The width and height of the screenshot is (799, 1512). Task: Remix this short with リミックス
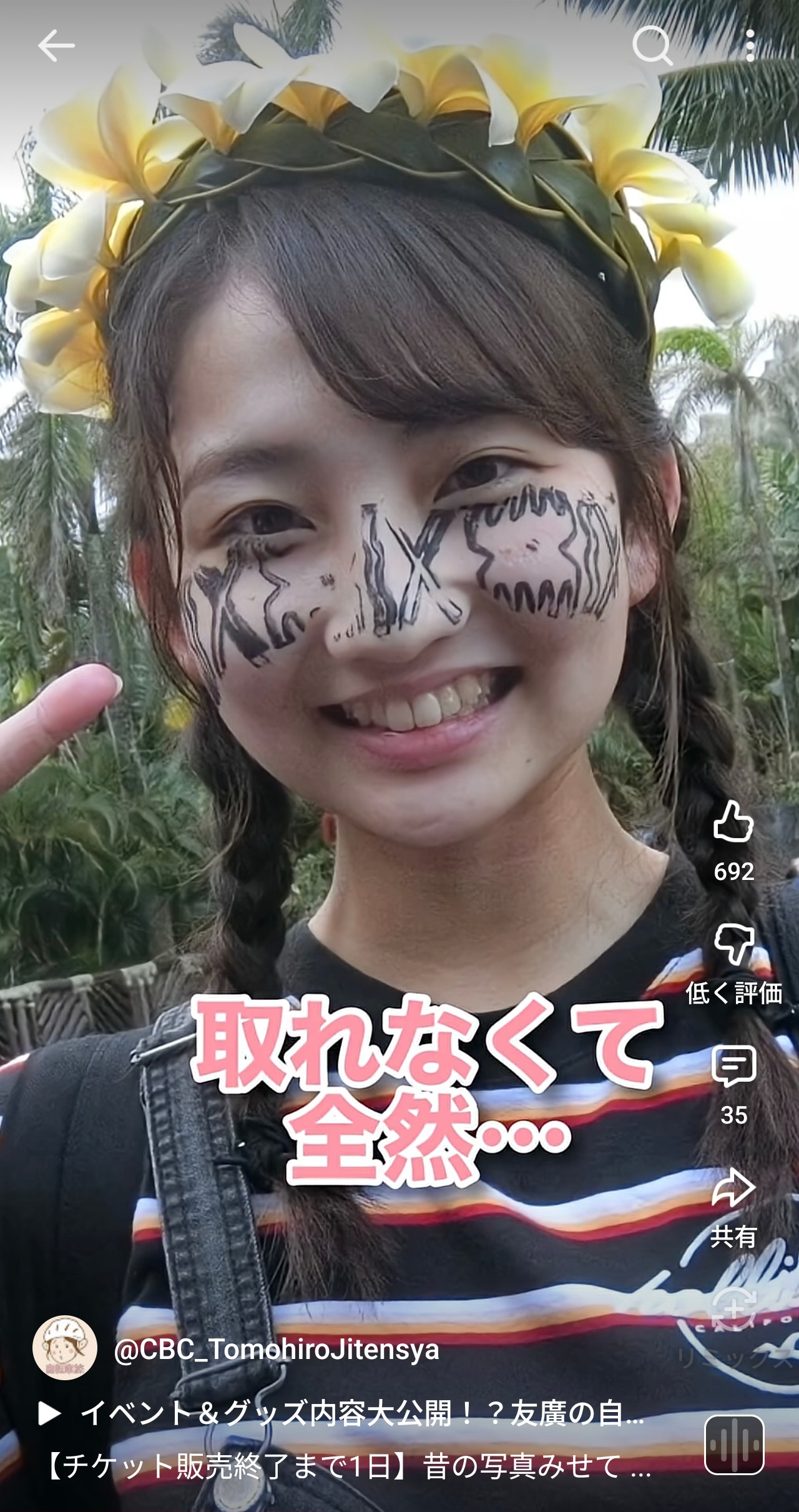click(x=734, y=1310)
